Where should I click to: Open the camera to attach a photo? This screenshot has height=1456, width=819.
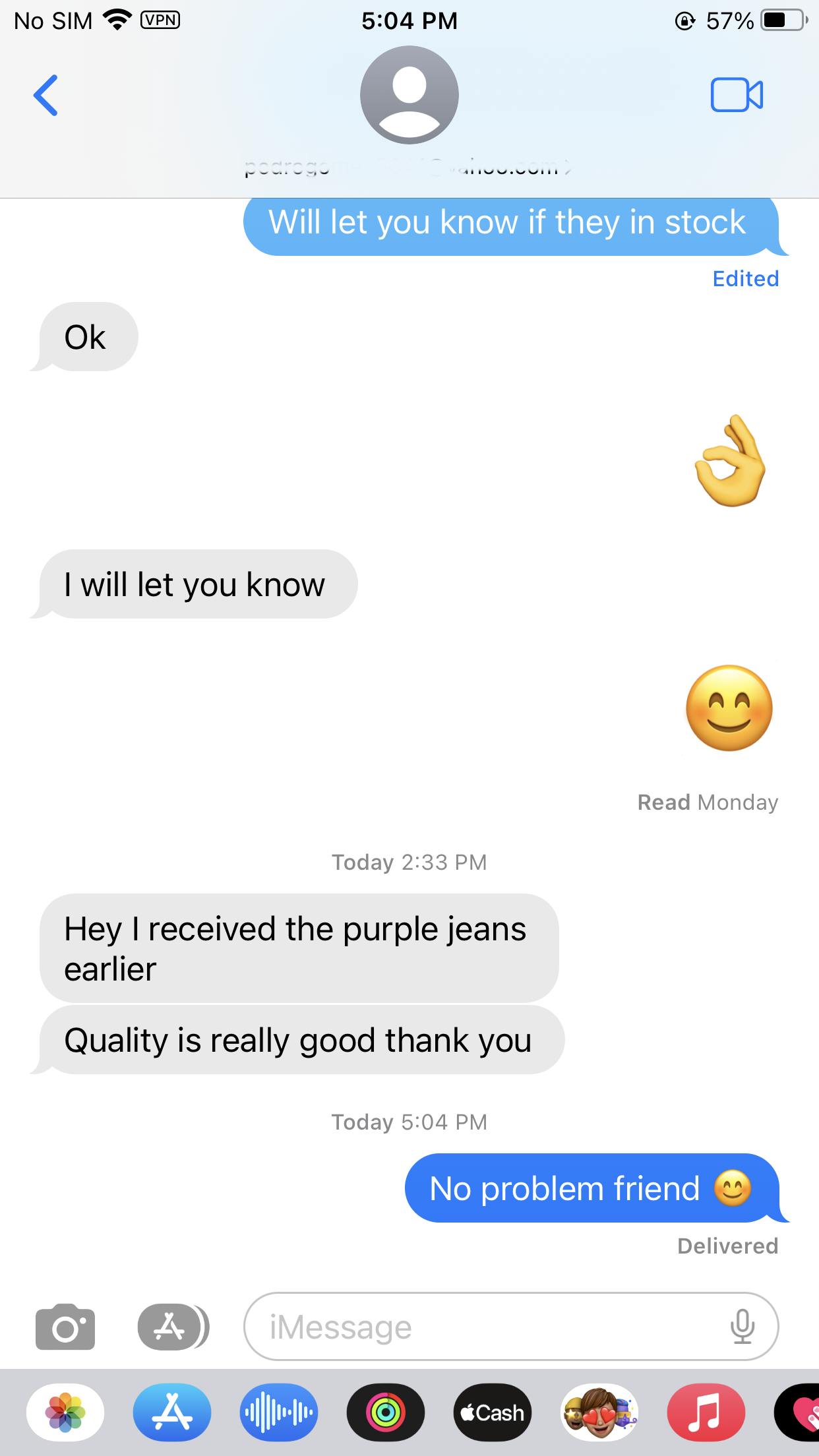(65, 1327)
